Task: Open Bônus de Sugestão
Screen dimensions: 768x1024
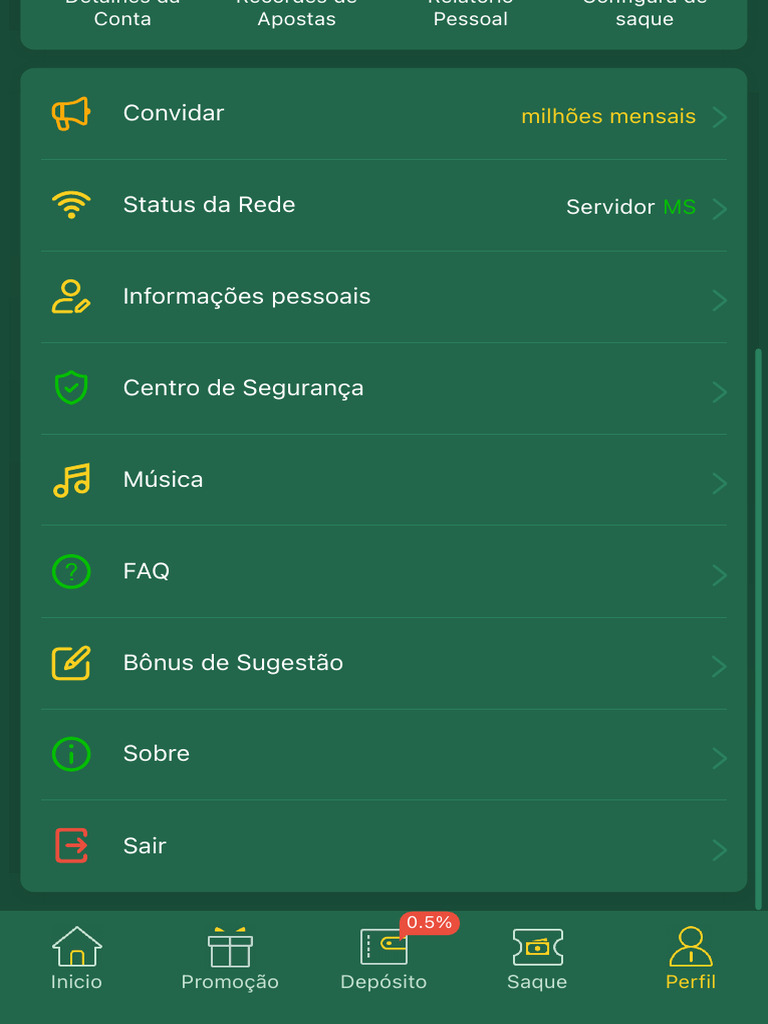Action: pos(383,663)
